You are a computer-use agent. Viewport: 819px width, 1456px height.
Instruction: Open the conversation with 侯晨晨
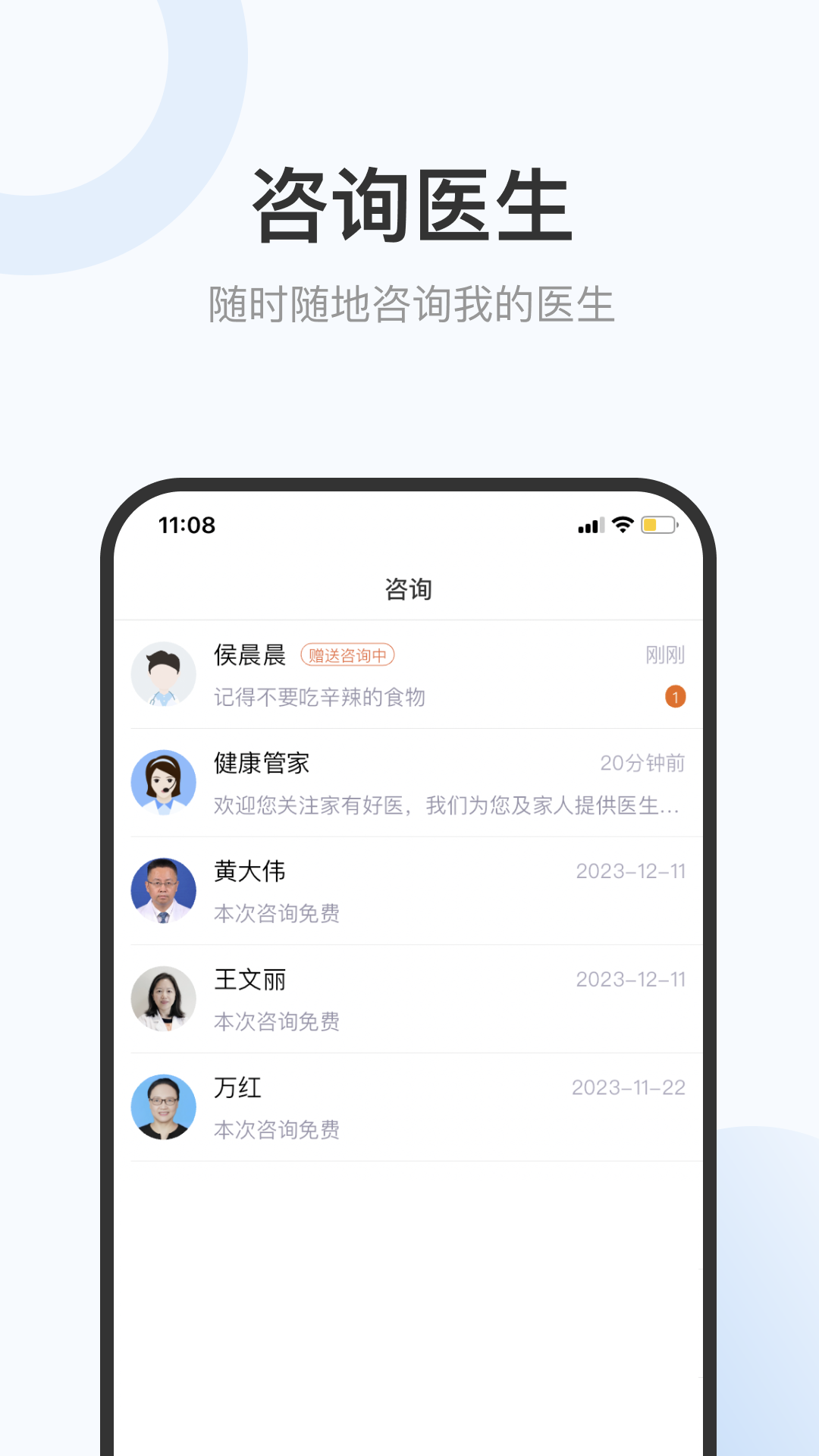[x=409, y=675]
